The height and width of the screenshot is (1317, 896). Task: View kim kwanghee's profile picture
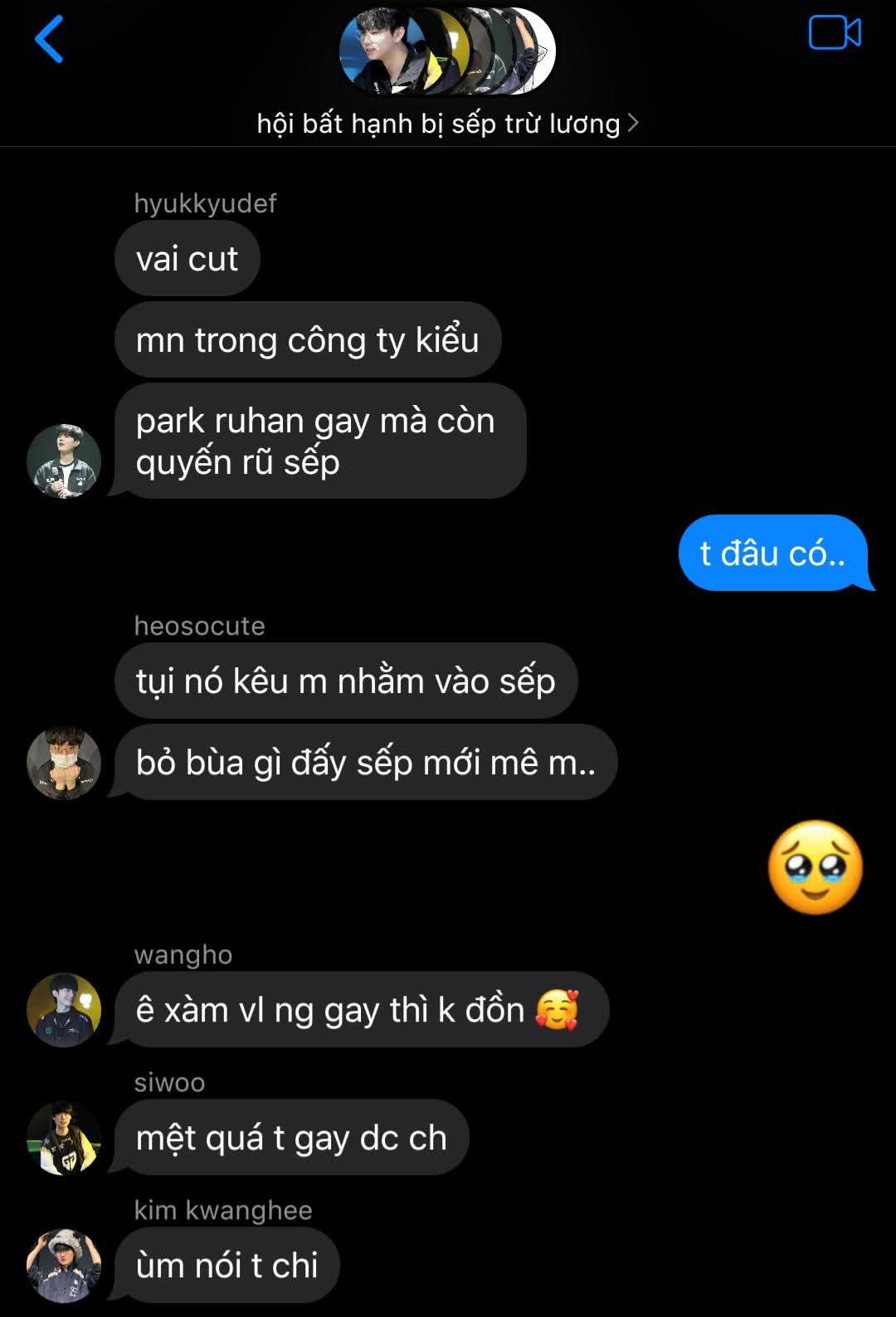(x=64, y=1266)
